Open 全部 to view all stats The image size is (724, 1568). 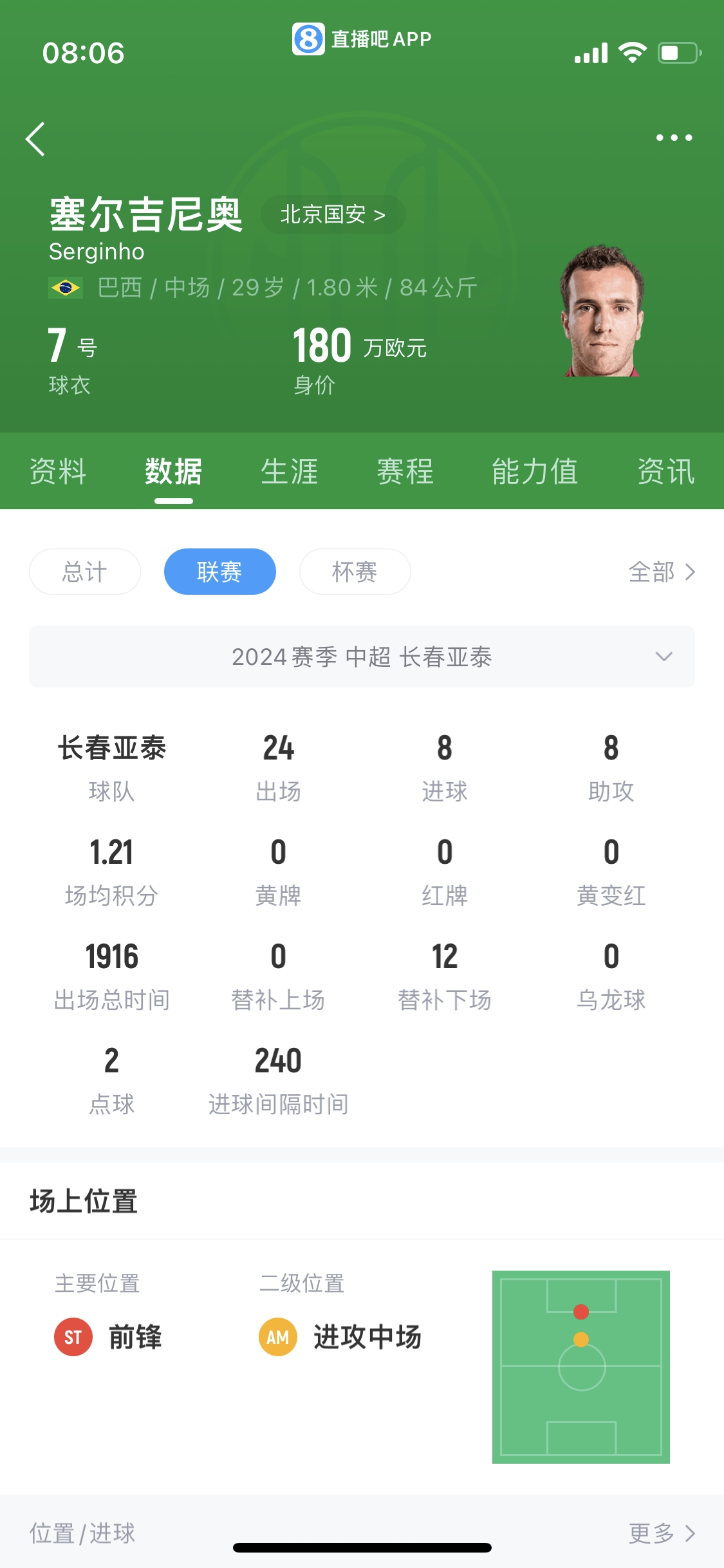click(x=662, y=572)
